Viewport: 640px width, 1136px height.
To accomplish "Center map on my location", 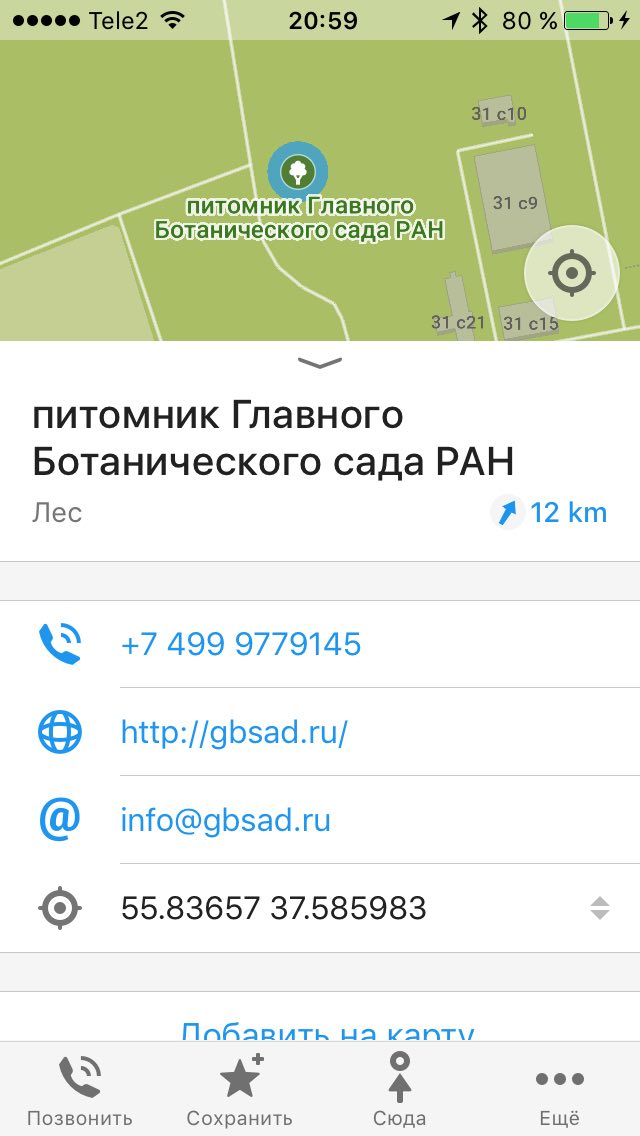I will click(571, 273).
